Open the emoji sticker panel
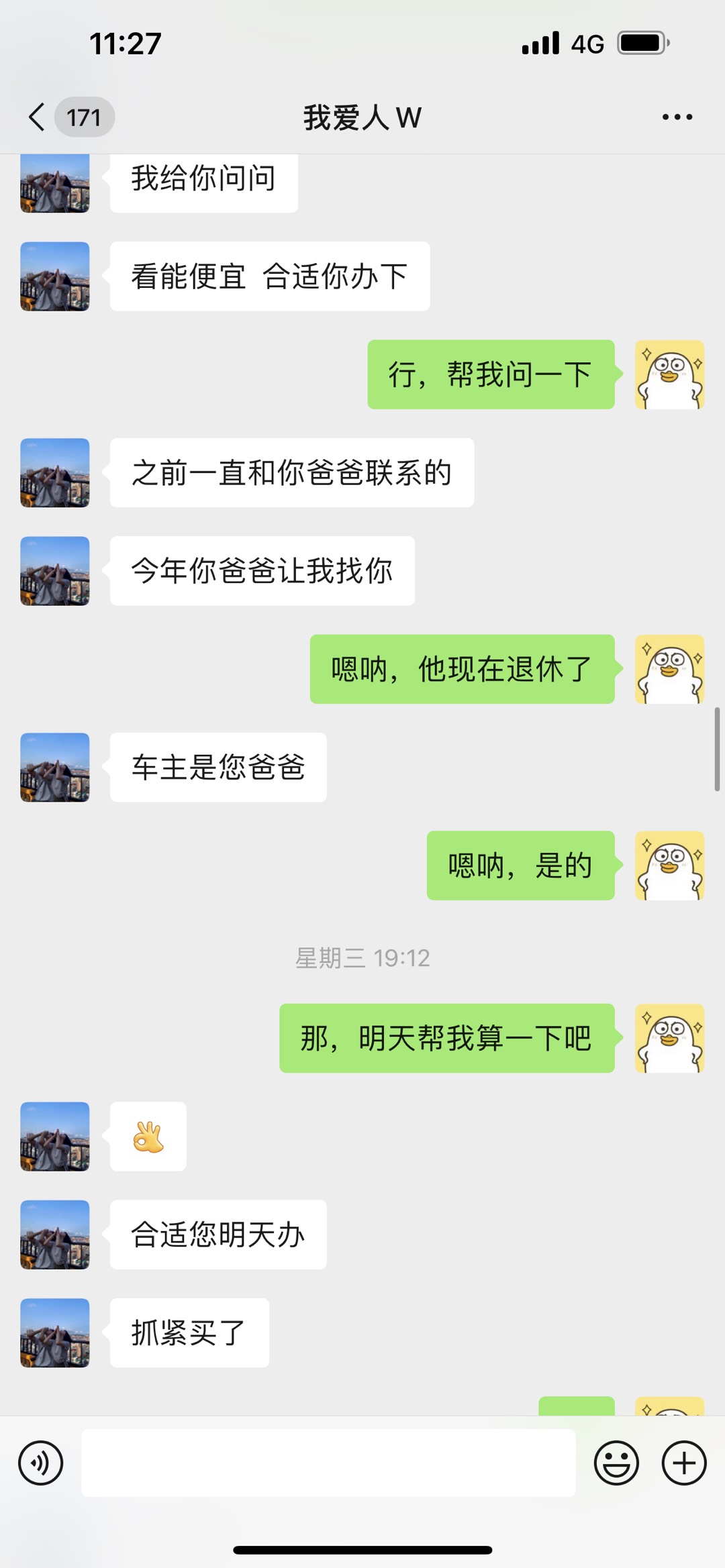Screen dimensions: 725x1568 point(616,1463)
